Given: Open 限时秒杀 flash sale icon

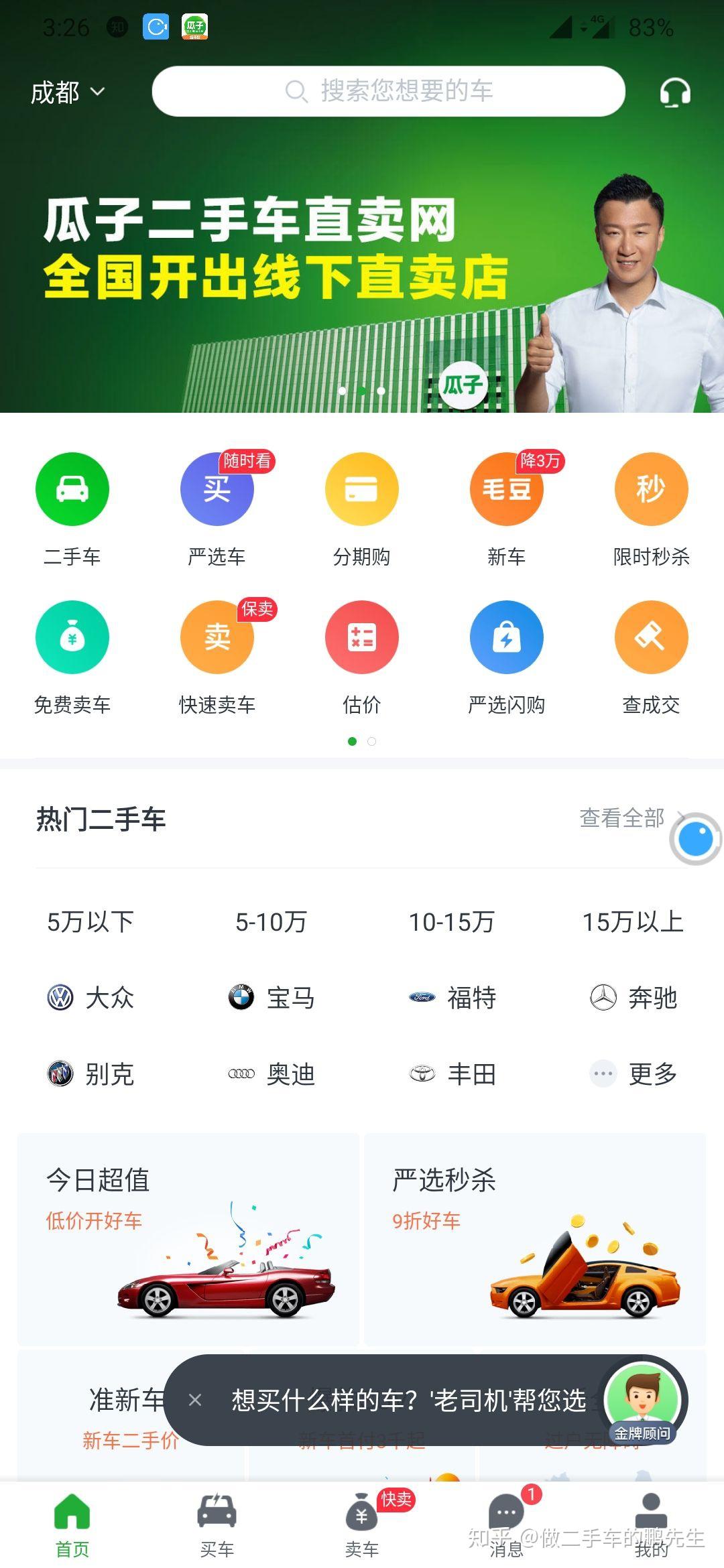Looking at the screenshot, I should point(651,489).
